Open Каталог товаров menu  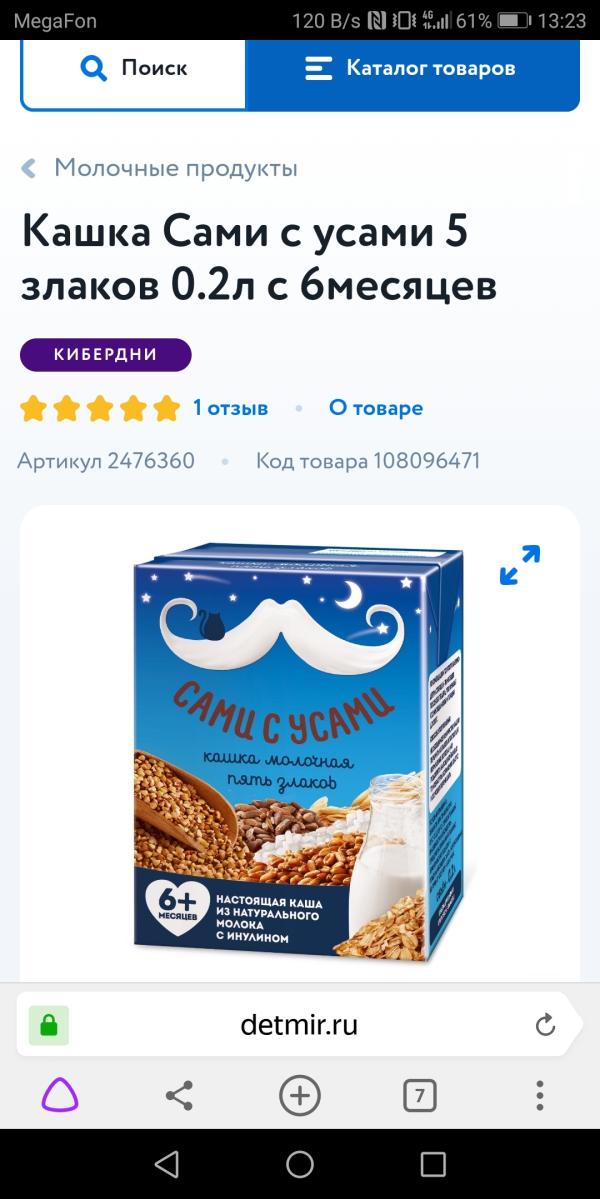[412, 69]
